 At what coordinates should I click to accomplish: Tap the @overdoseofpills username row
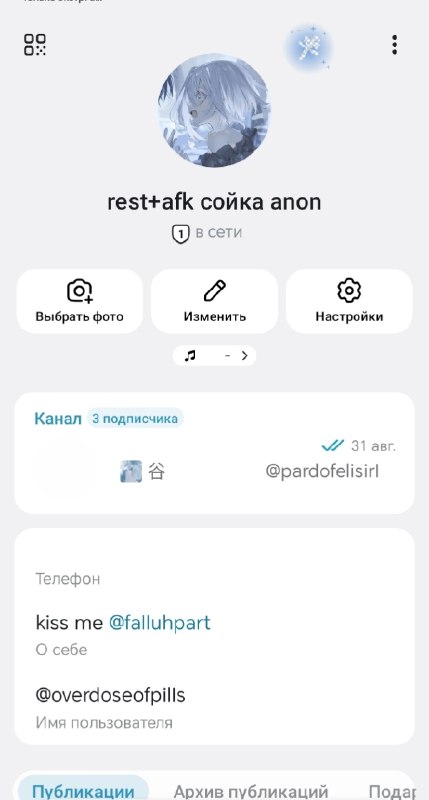[x=214, y=706]
